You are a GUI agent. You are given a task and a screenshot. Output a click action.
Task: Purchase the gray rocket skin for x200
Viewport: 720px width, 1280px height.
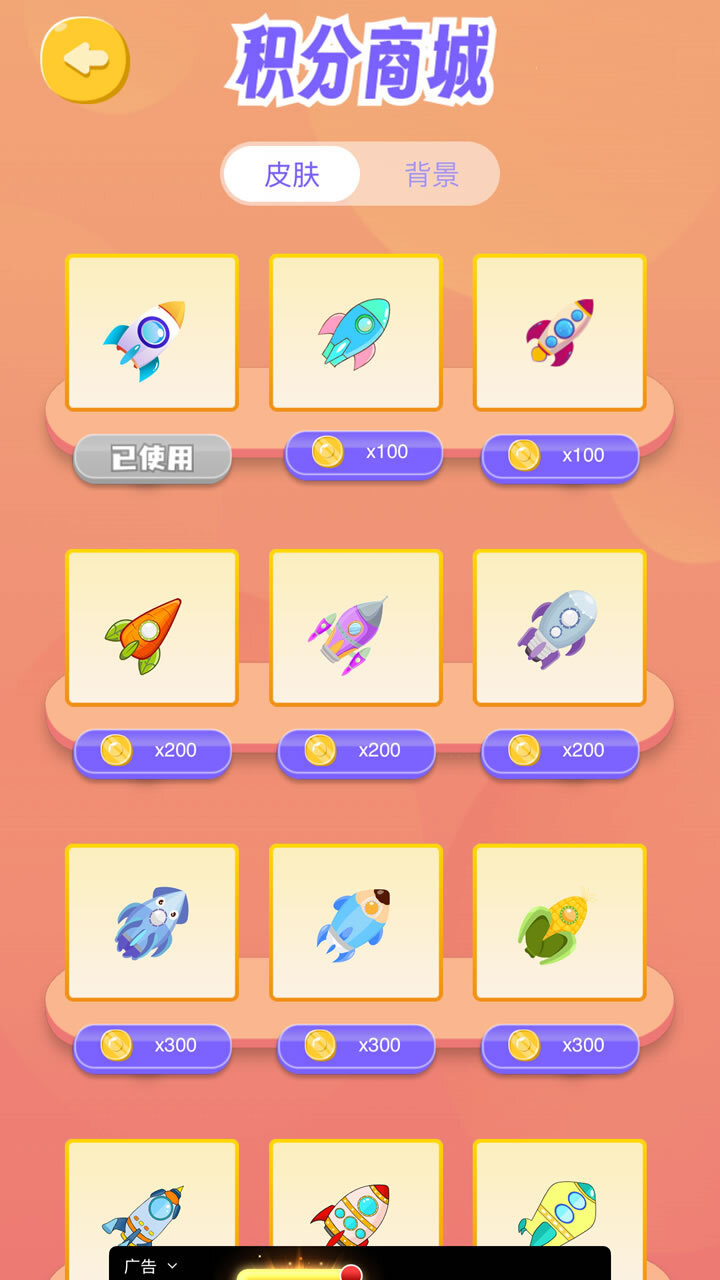(x=560, y=751)
